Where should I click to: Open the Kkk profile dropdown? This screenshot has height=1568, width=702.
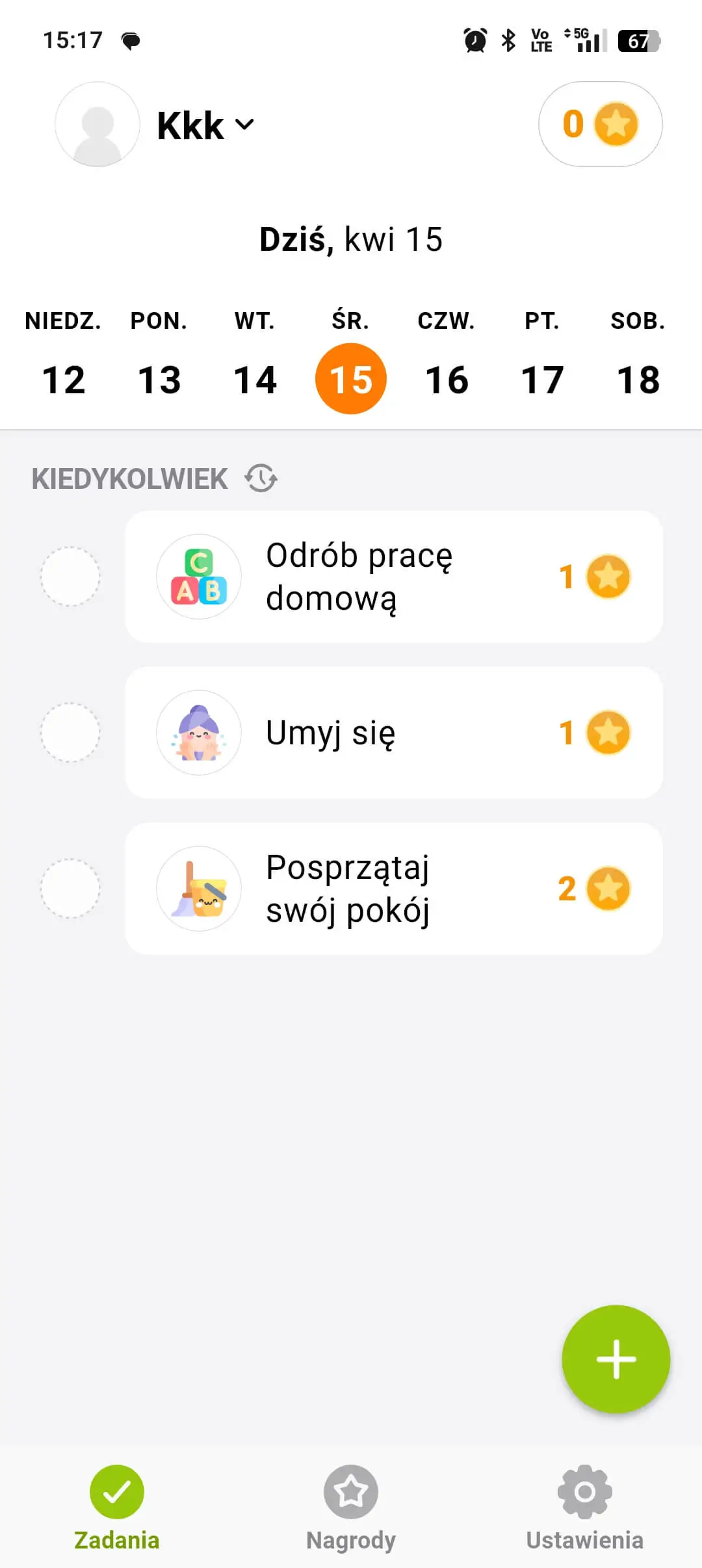[205, 125]
